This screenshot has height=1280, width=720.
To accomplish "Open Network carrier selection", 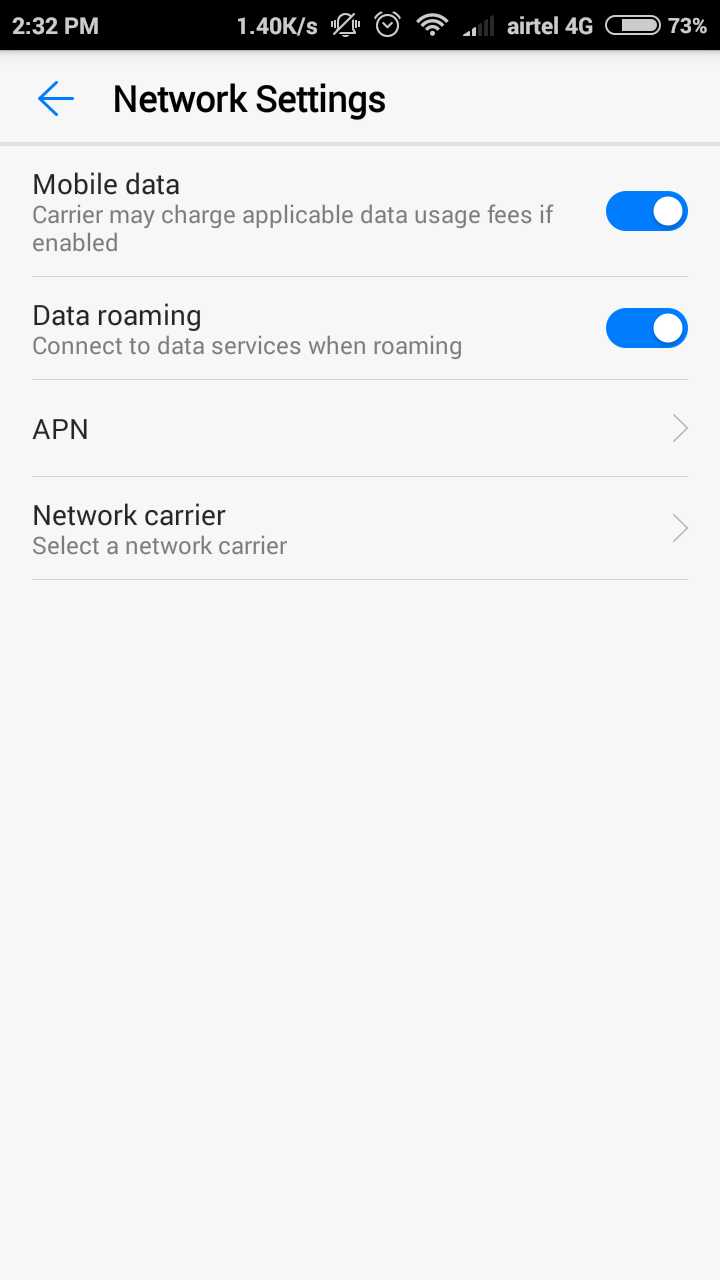I will click(x=360, y=529).
